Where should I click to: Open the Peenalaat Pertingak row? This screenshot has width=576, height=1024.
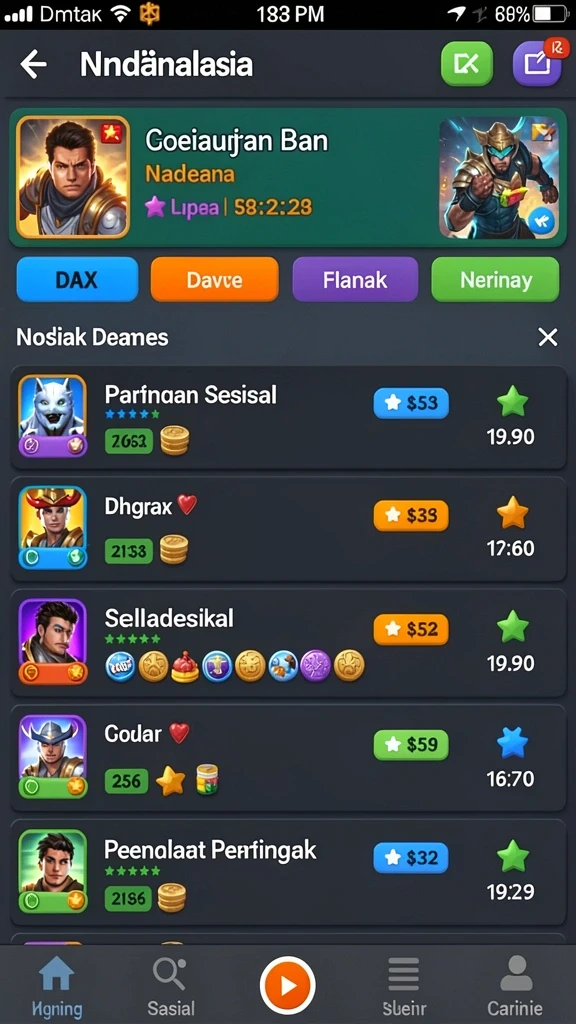coord(288,872)
